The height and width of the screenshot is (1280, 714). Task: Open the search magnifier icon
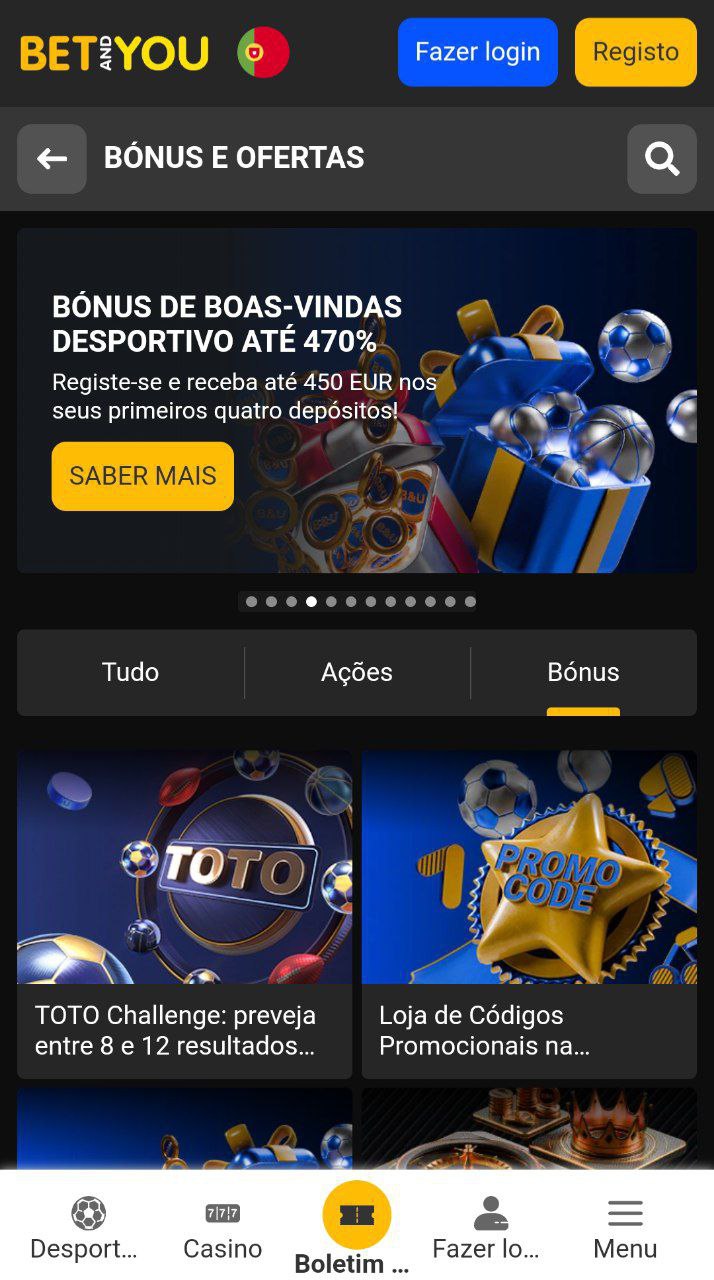[661, 158]
